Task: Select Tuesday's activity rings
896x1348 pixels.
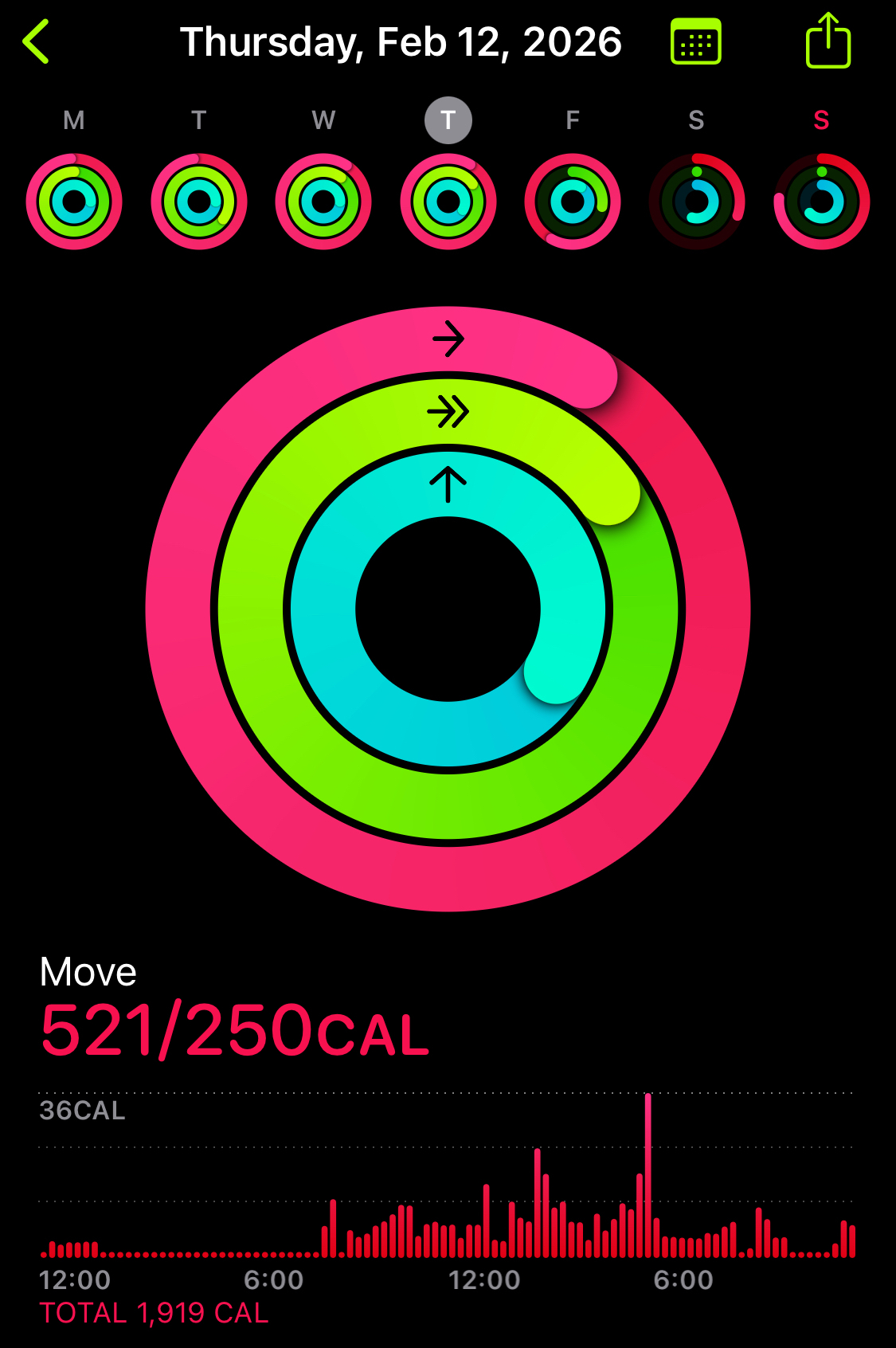Action: pyautogui.click(x=199, y=202)
